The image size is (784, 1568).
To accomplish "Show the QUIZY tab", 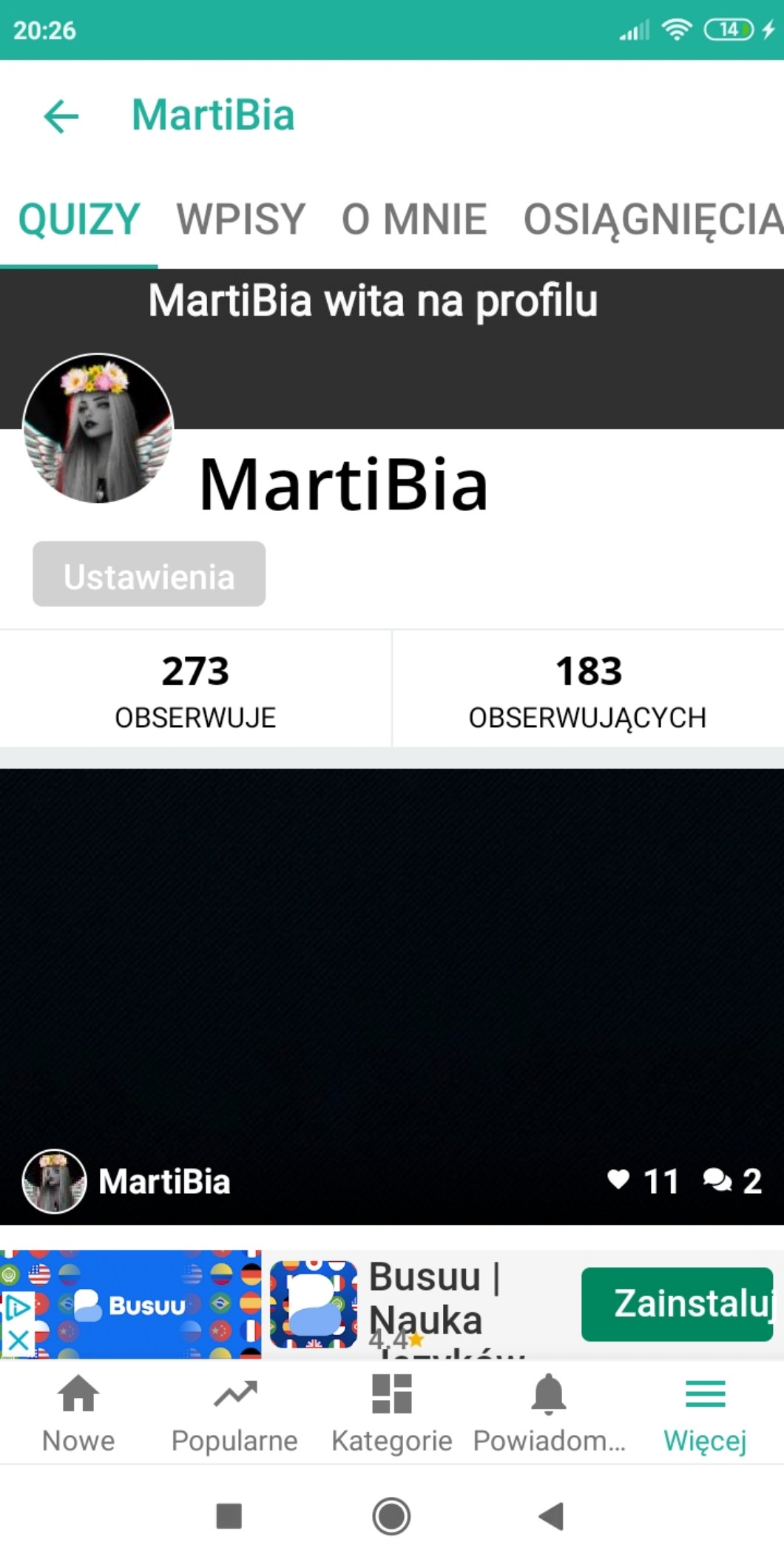I will click(x=79, y=220).
